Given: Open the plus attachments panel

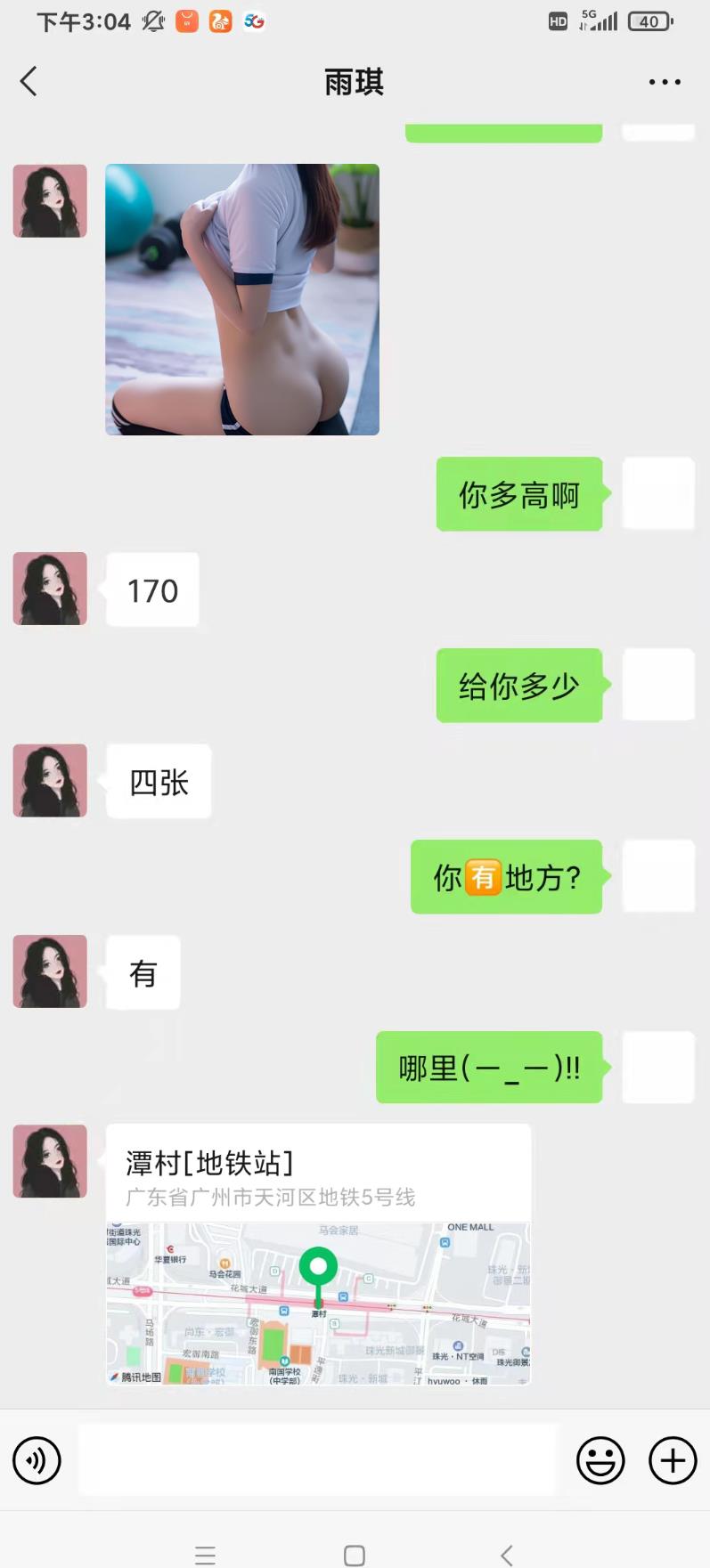Looking at the screenshot, I should tap(673, 1460).
